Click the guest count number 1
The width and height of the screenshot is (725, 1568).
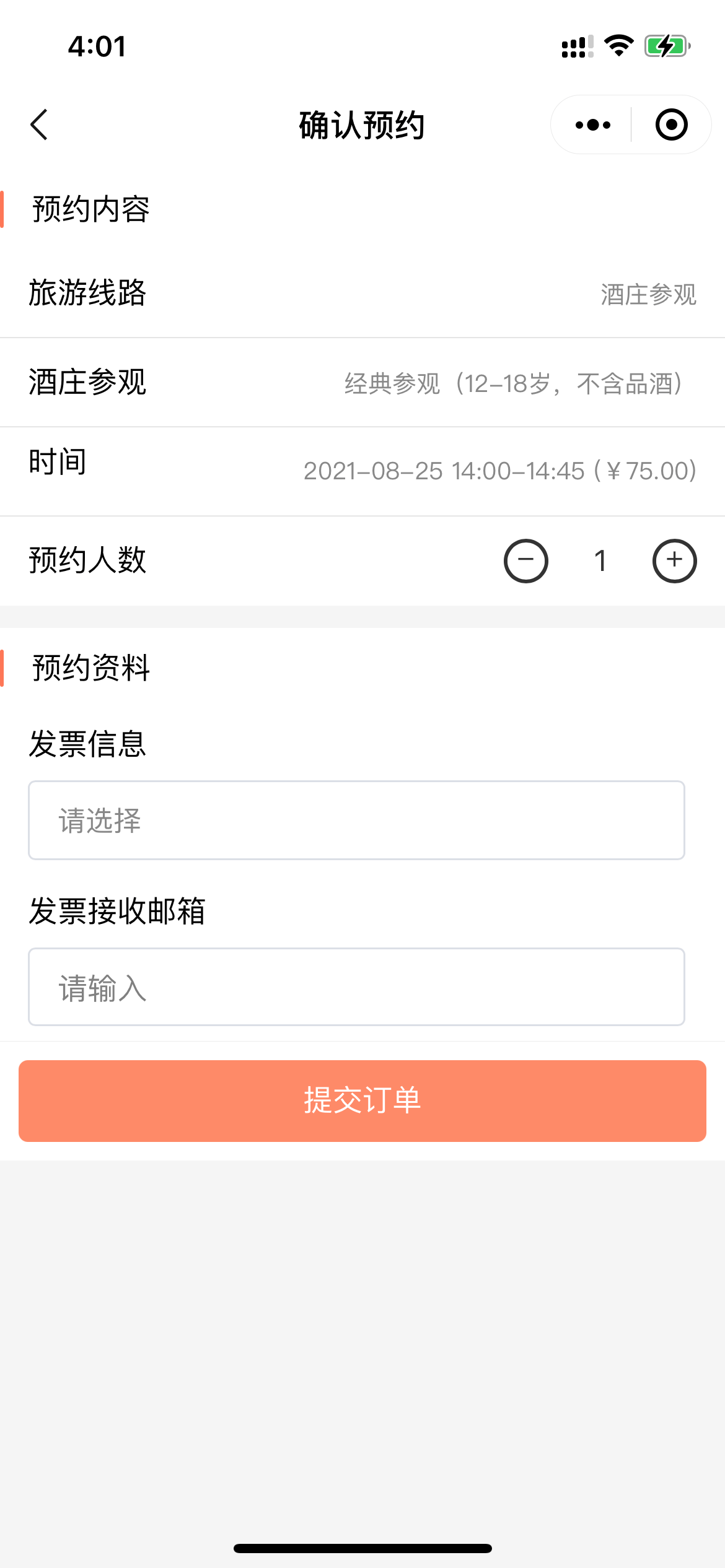coord(600,561)
